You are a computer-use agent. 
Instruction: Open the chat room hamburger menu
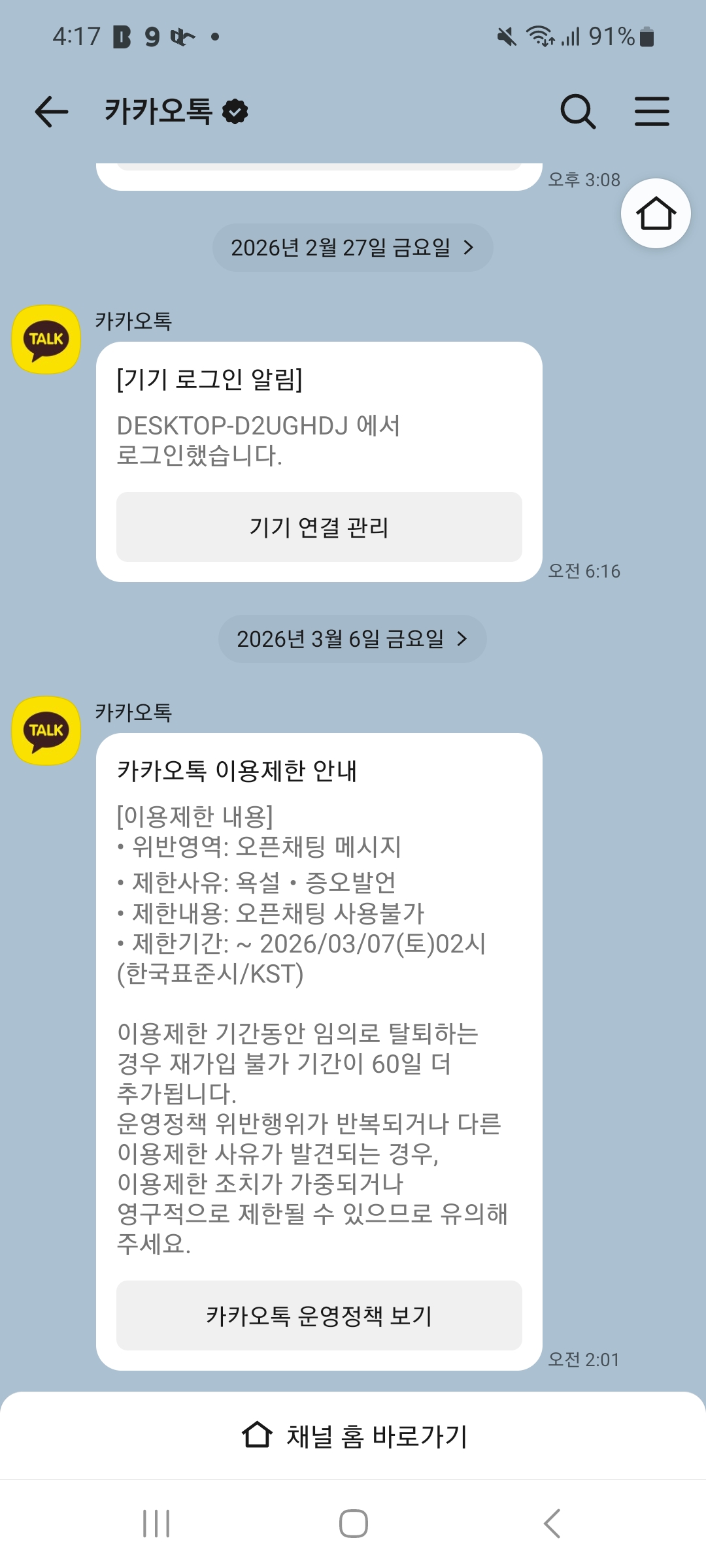pos(652,111)
